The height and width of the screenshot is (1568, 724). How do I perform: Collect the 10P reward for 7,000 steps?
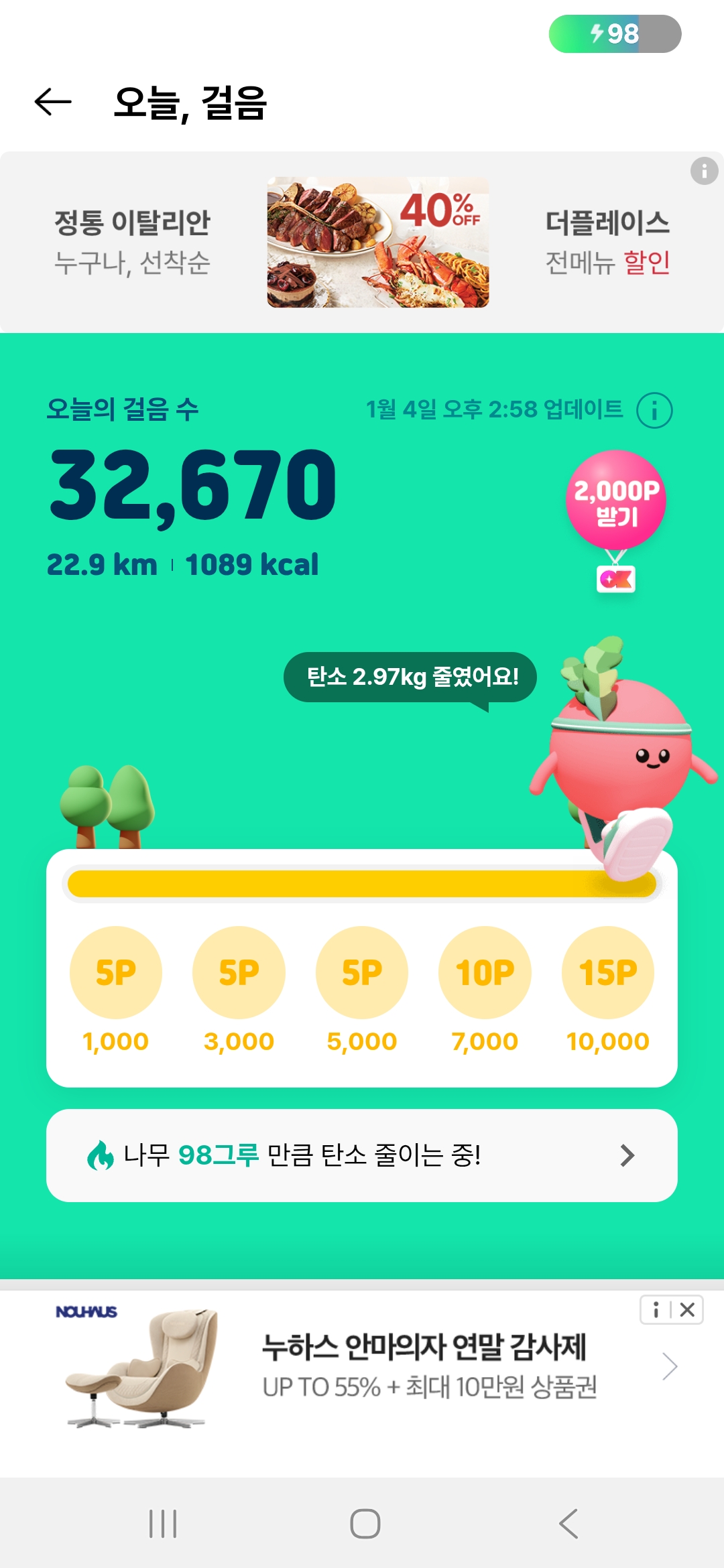485,972
